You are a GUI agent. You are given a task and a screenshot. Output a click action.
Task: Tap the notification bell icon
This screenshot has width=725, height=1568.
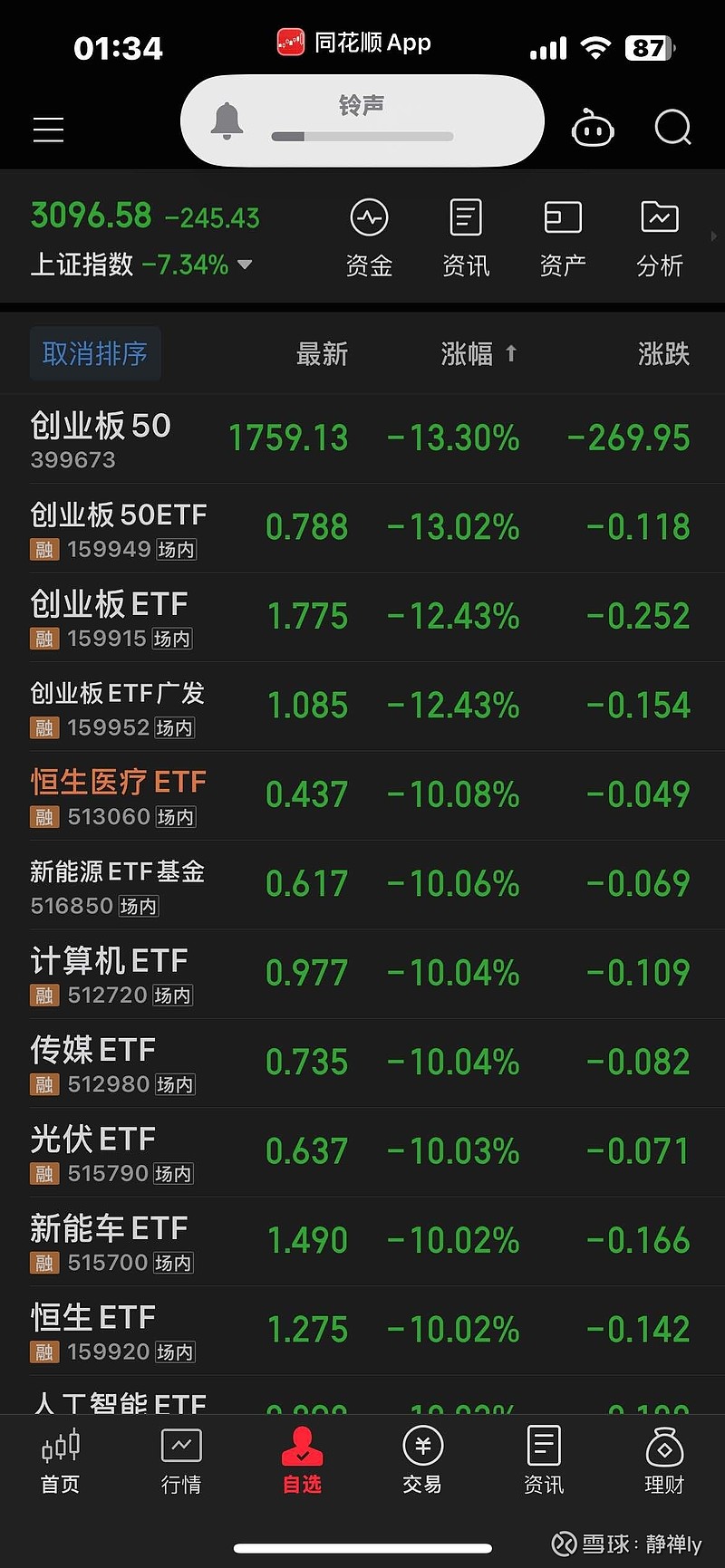[227, 120]
